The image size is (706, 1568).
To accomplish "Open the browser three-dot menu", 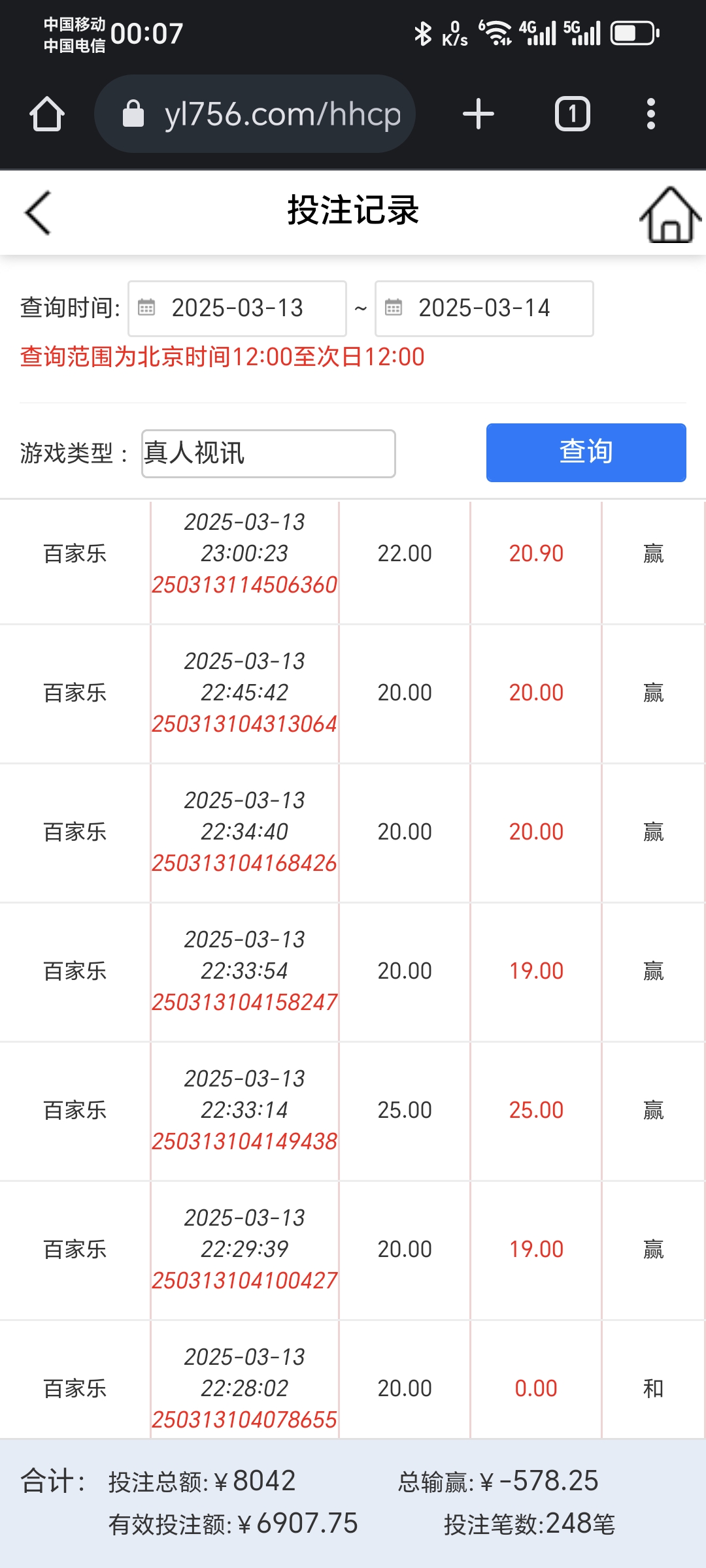I will click(x=650, y=113).
